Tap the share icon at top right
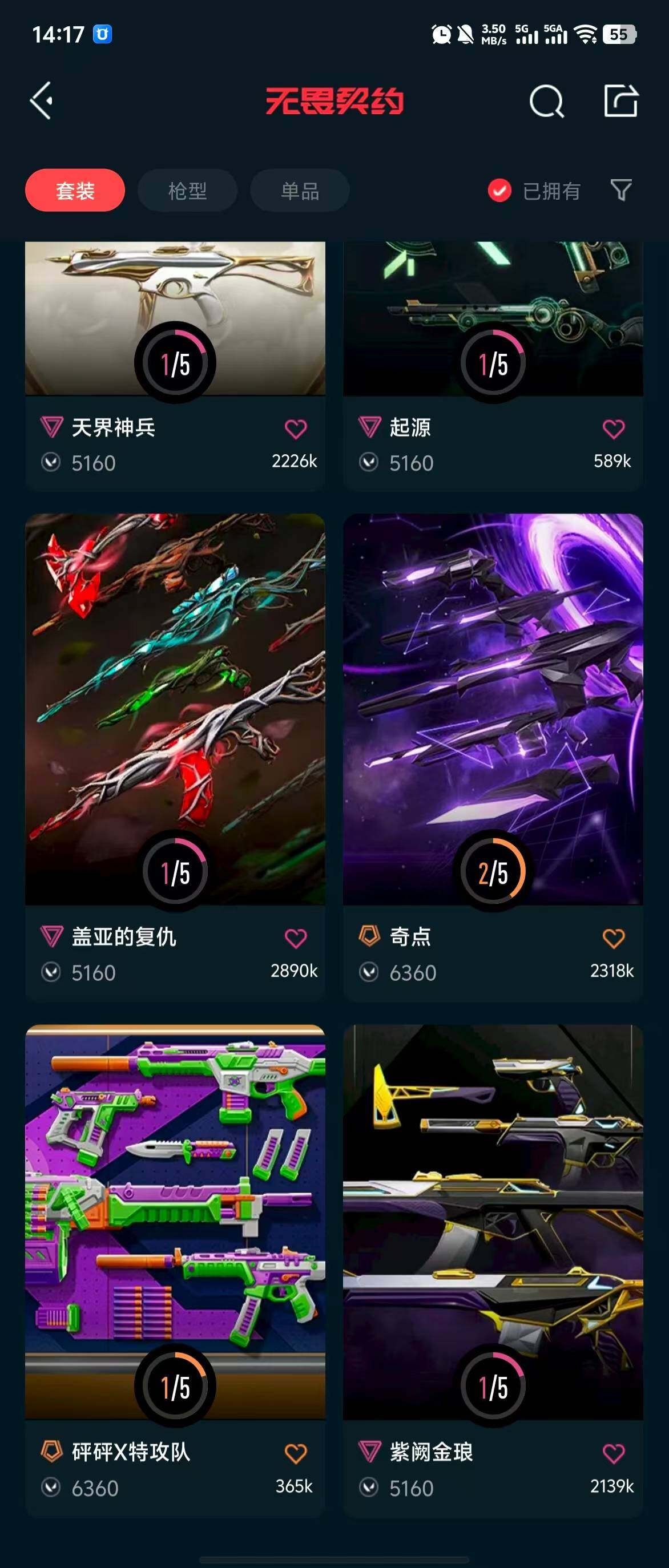669x1568 pixels. point(620,100)
